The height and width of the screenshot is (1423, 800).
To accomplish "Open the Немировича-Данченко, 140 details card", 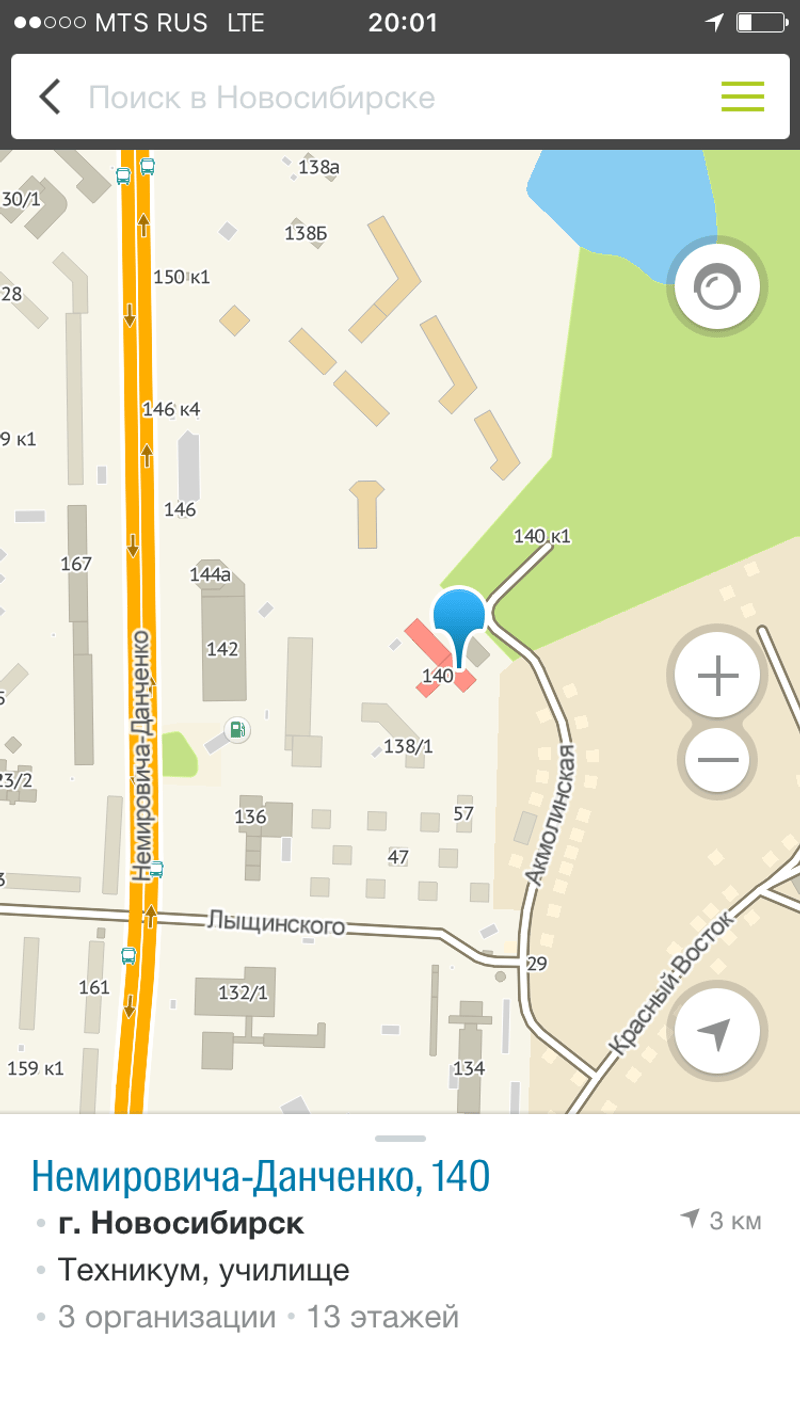I will [x=262, y=1177].
